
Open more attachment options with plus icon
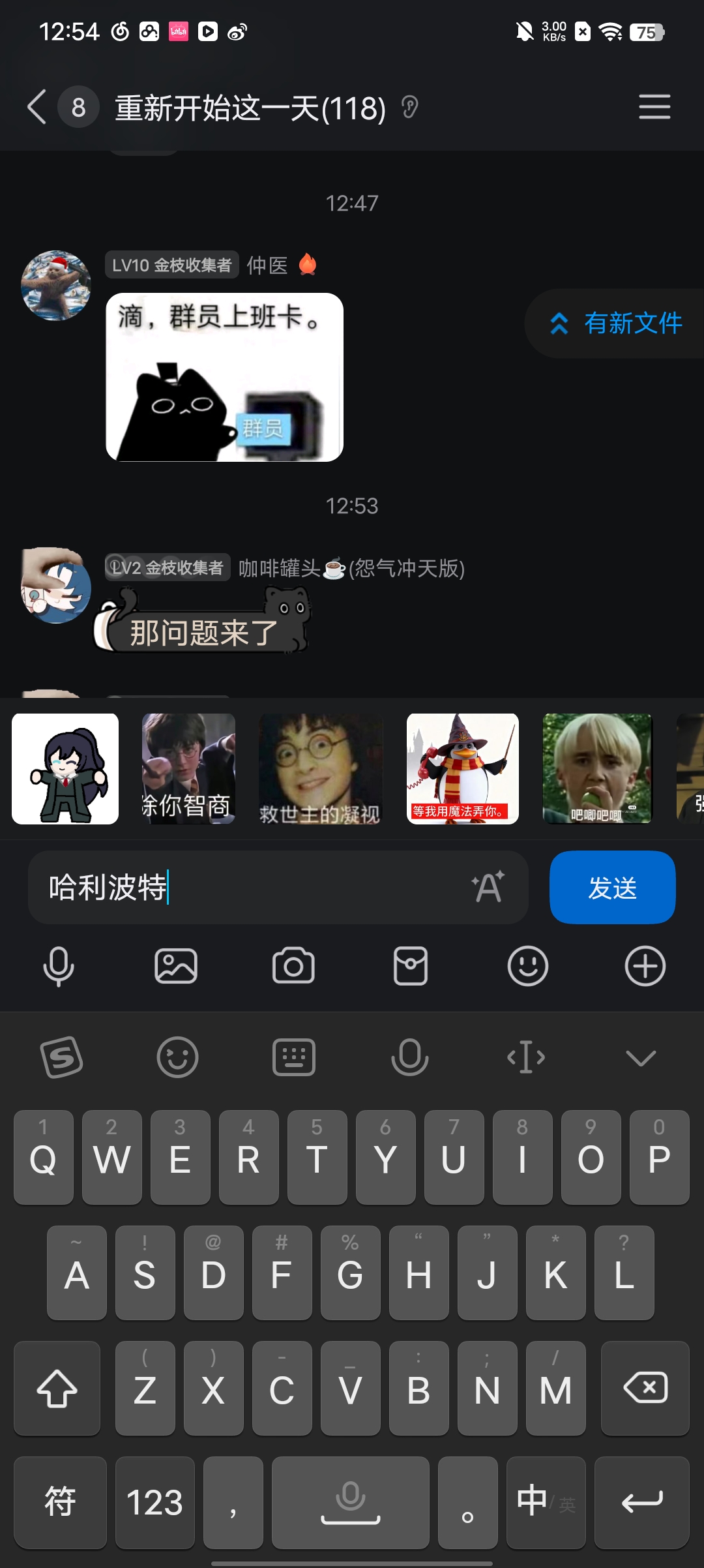point(645,966)
